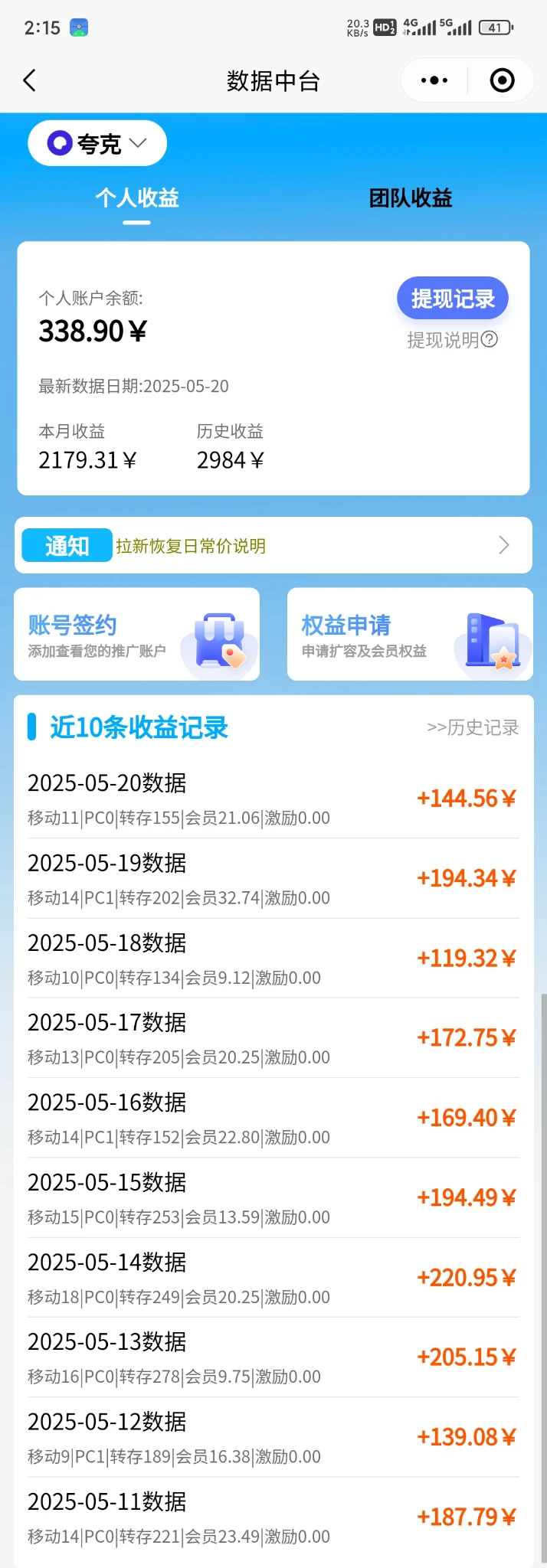
Task: Open the 权益申请 card
Action: coord(409,634)
